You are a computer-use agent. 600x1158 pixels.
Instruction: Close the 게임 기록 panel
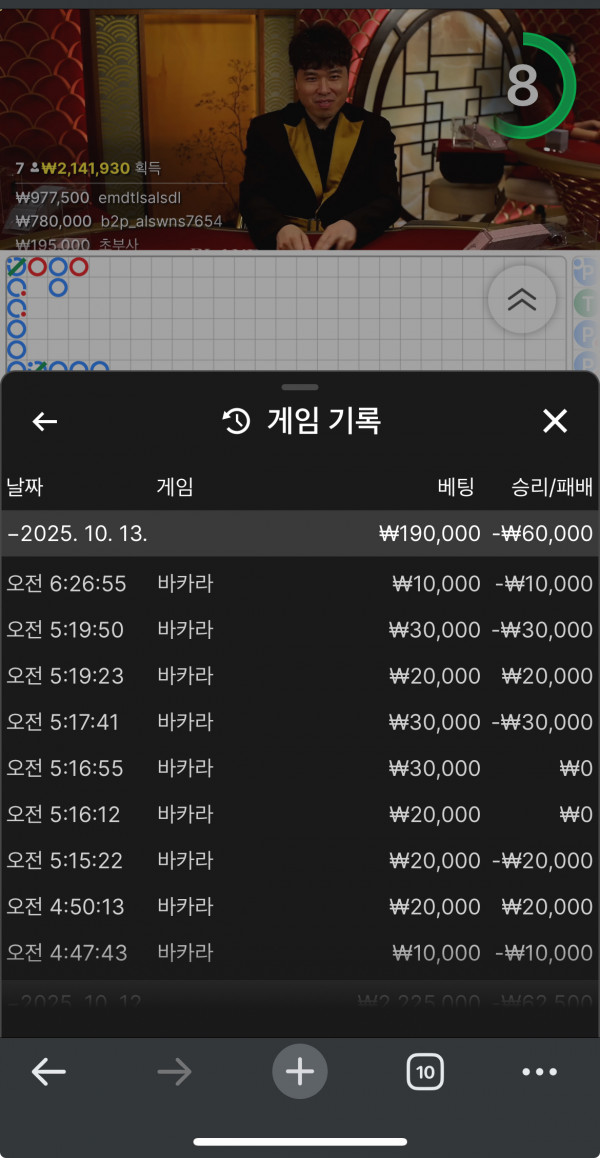click(555, 421)
